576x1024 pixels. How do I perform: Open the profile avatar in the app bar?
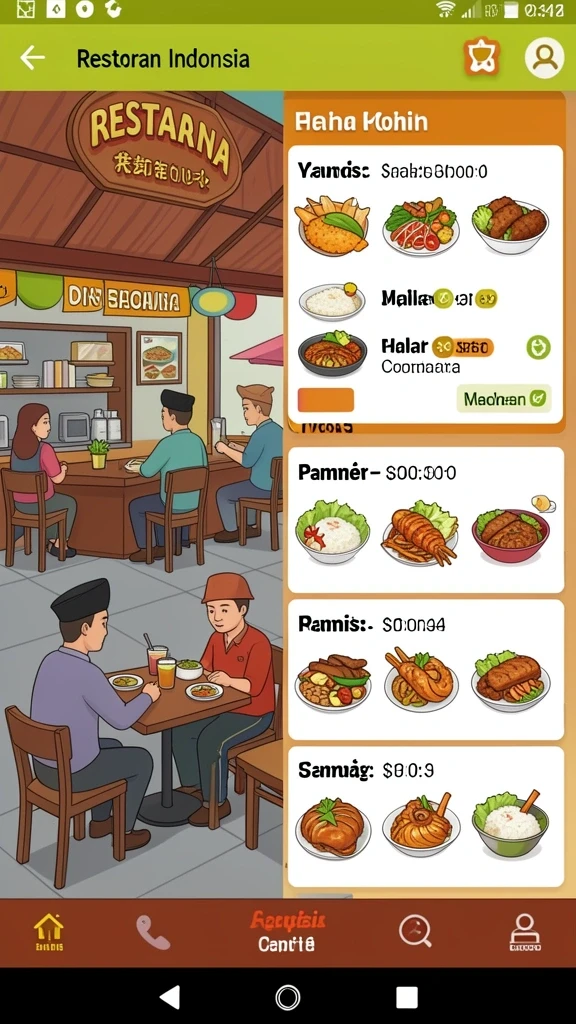click(x=544, y=57)
